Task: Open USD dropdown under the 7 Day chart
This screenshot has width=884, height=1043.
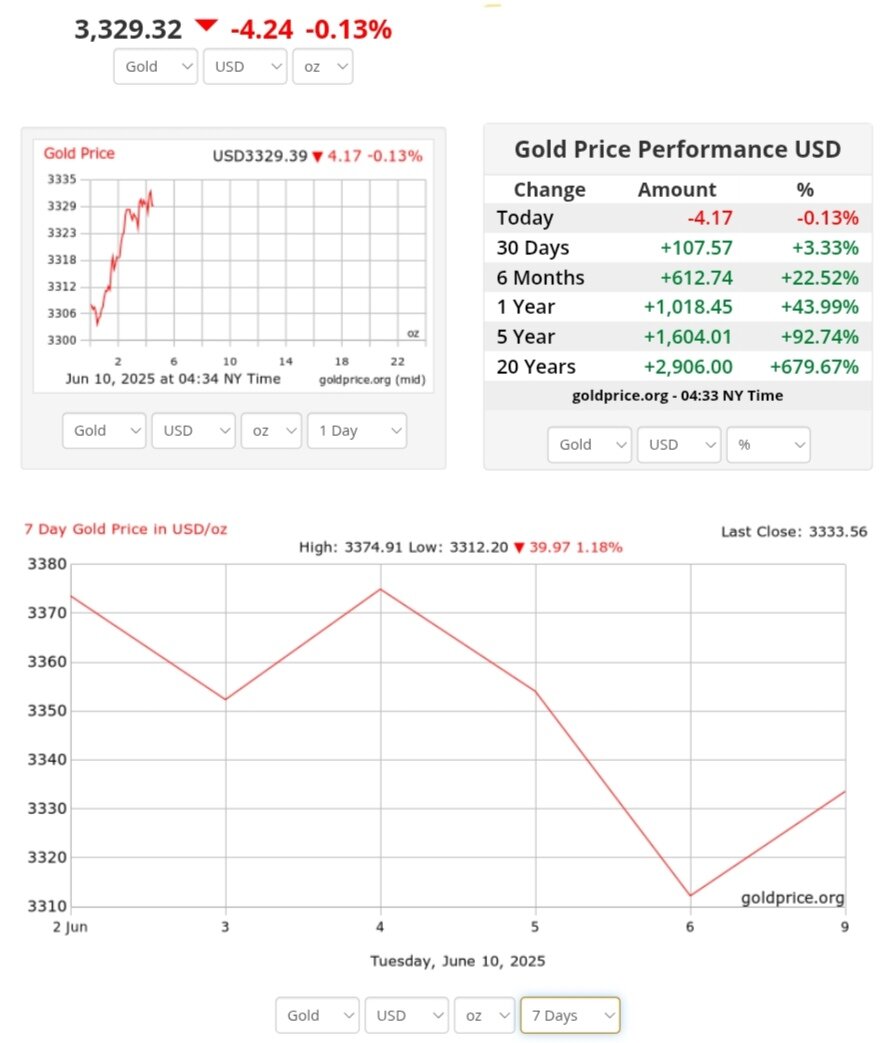Action: coord(407,1016)
